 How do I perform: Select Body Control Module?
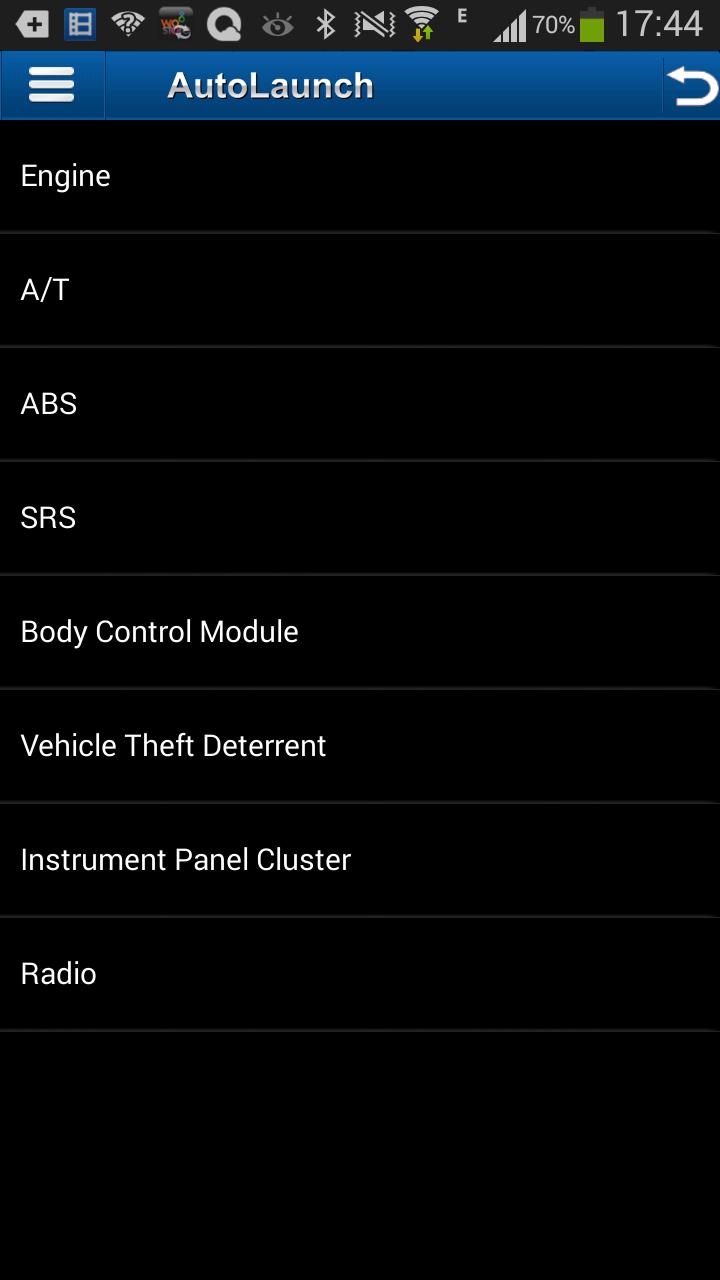(360, 632)
